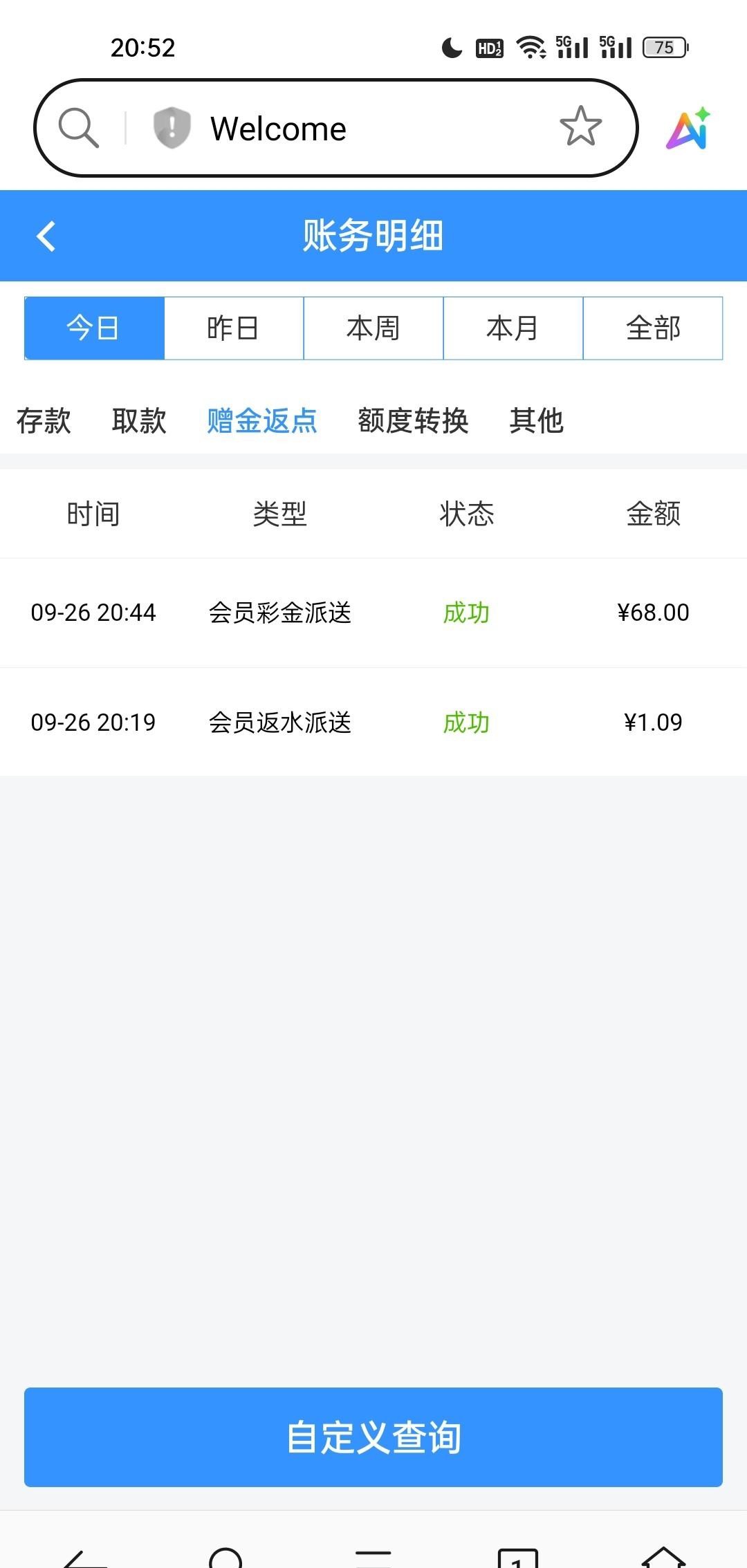
Task: Switch to 昨日 records
Action: click(234, 328)
